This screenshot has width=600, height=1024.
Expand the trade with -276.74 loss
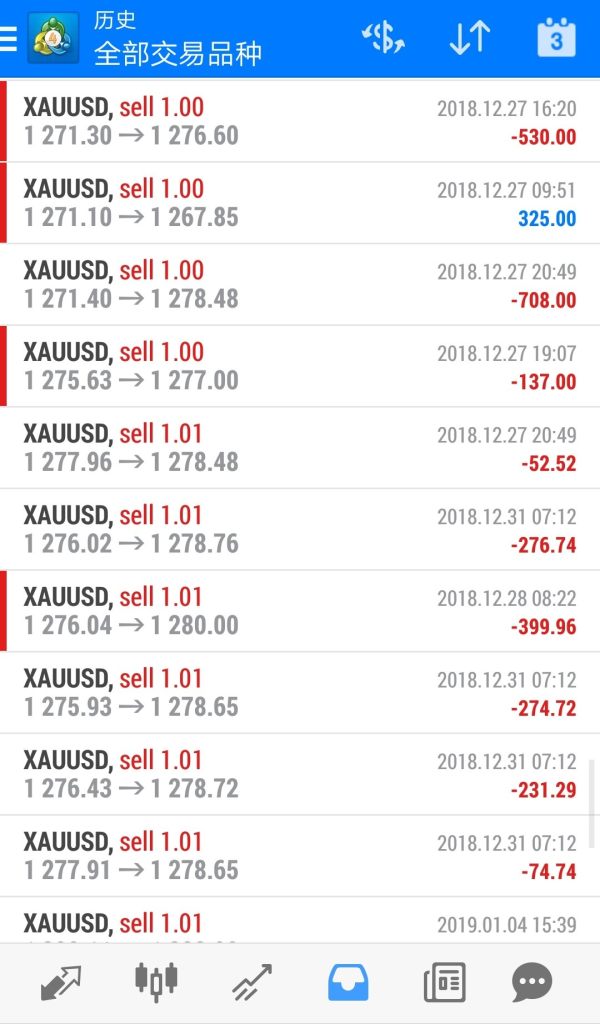point(300,530)
